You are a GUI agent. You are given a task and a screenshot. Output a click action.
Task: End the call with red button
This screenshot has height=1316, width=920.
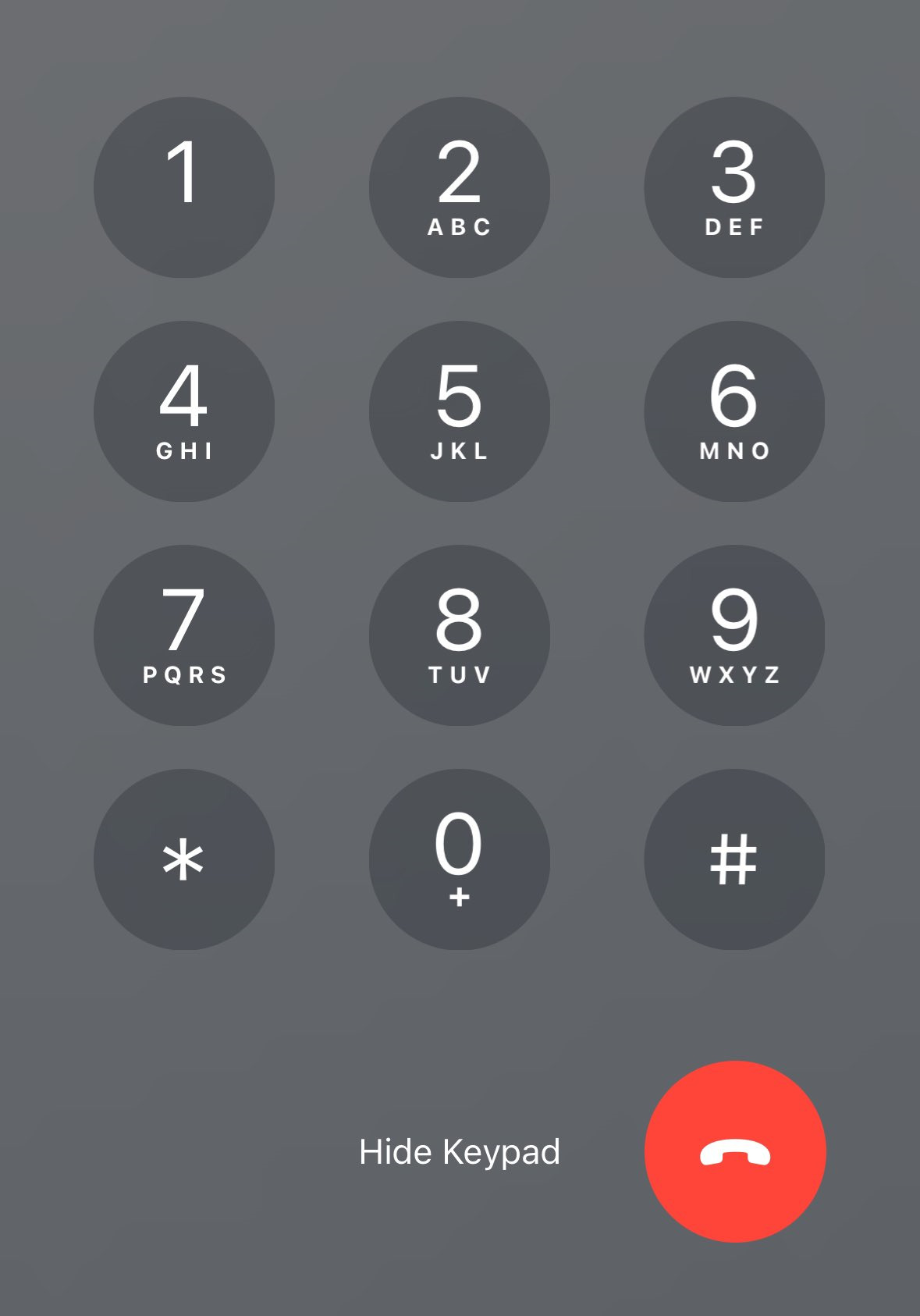(735, 1151)
